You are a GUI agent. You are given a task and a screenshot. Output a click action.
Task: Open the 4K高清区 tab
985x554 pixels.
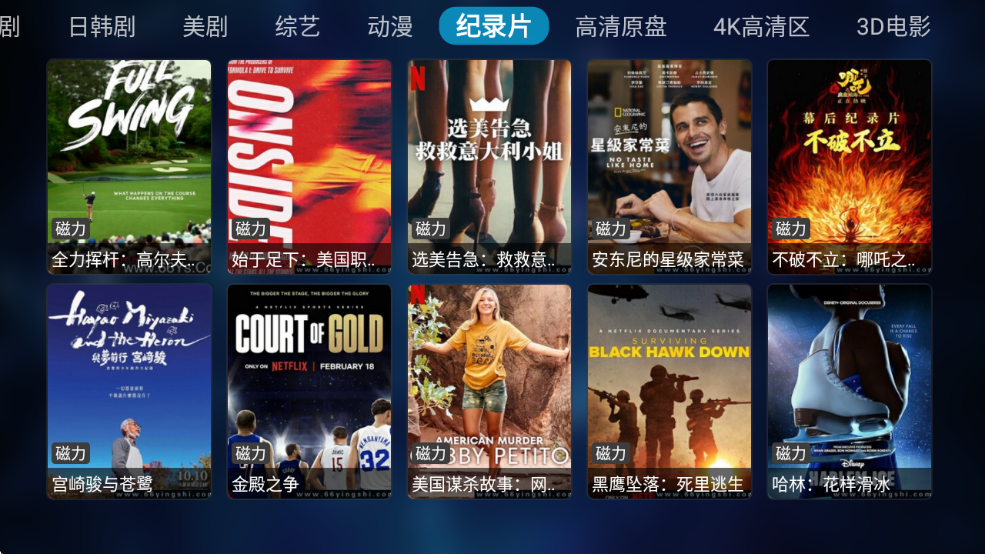[761, 26]
